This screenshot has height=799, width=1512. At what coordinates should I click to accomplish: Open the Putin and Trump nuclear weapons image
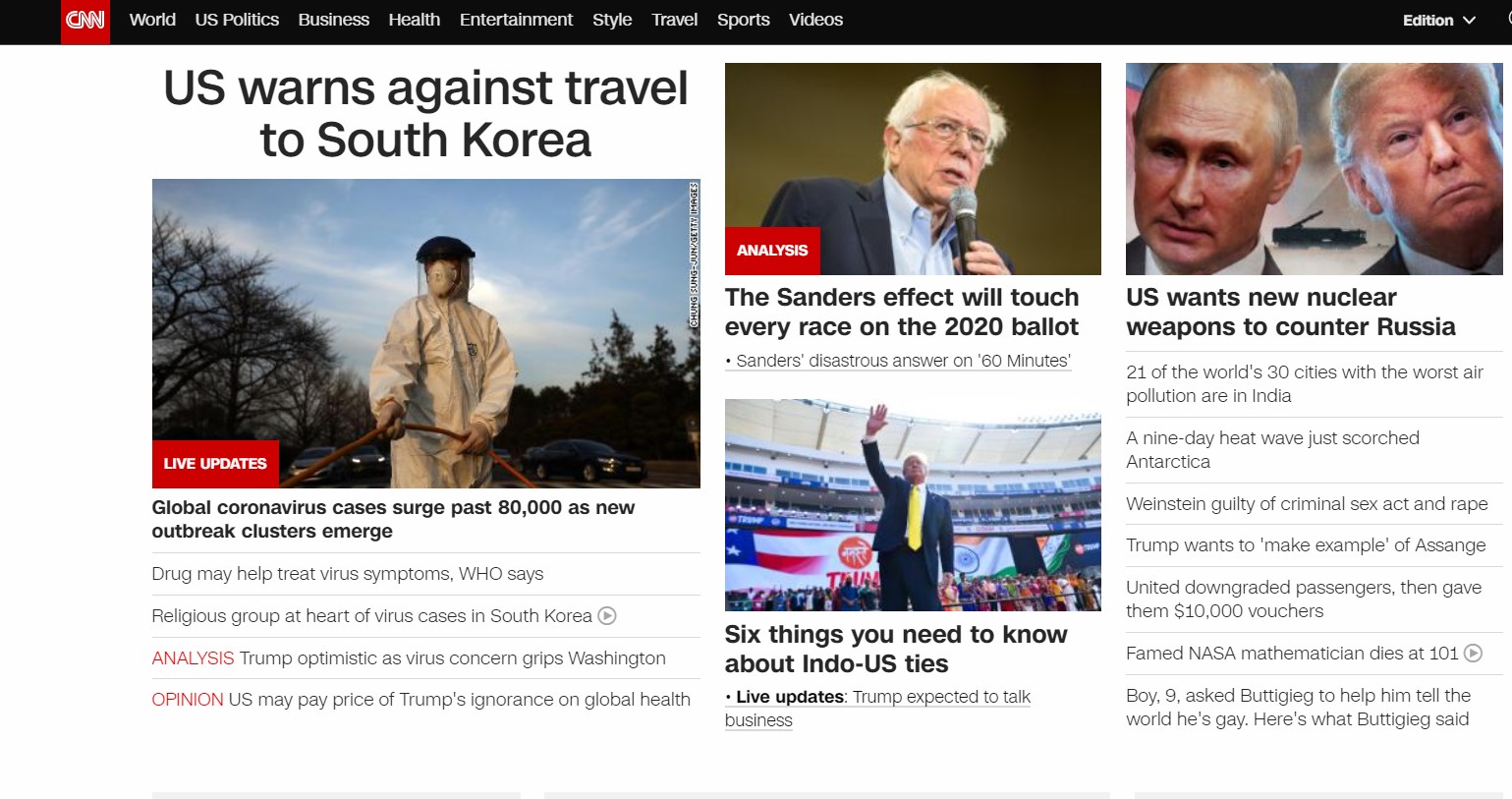[1314, 169]
